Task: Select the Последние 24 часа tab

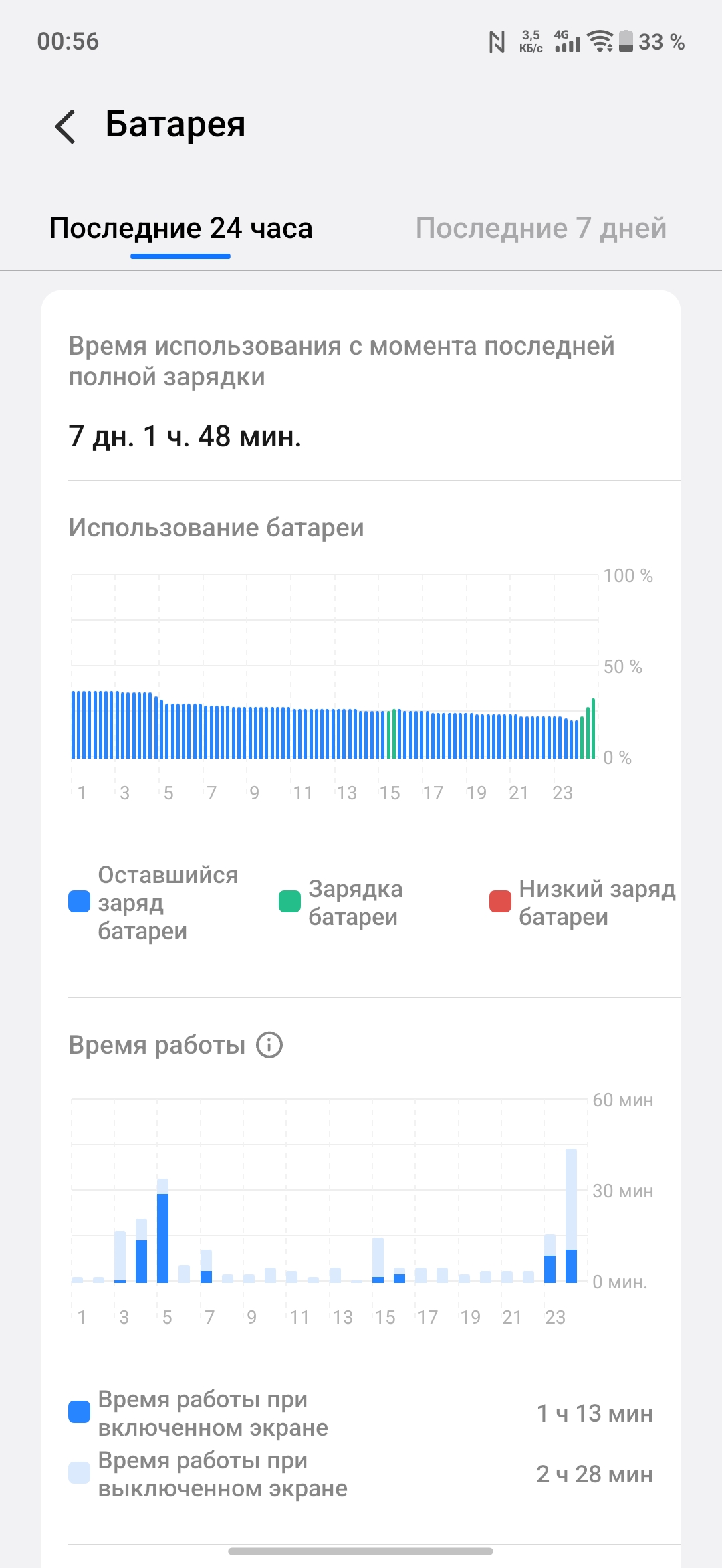Action: coord(180,228)
